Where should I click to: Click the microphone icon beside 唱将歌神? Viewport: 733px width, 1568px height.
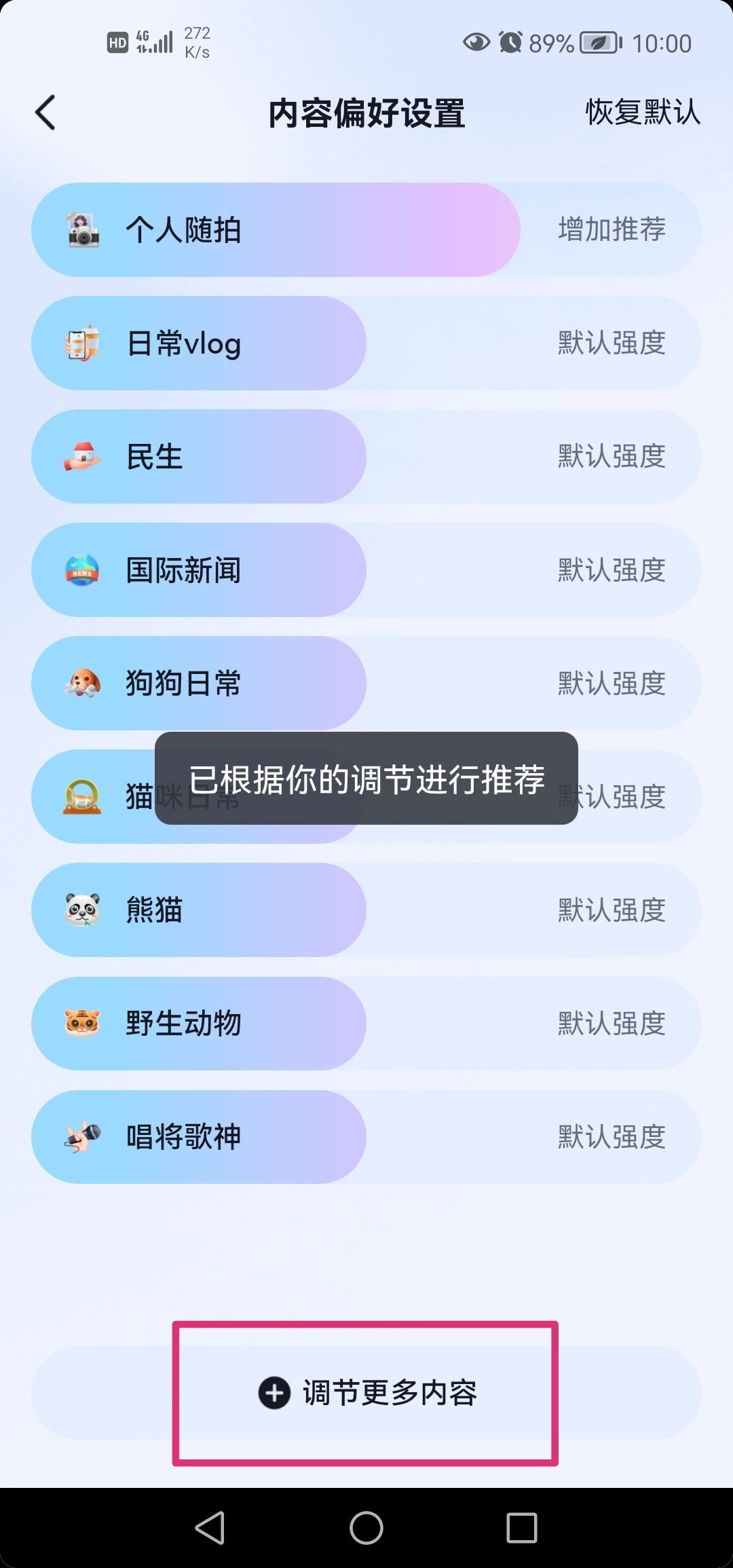pyautogui.click(x=81, y=1136)
